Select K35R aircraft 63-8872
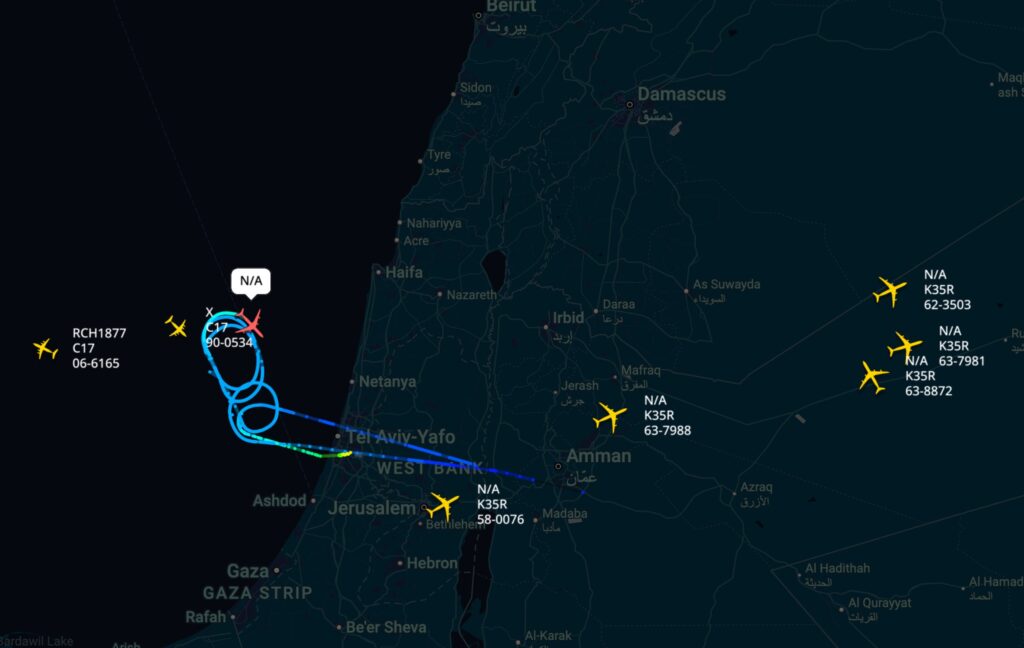The width and height of the screenshot is (1024, 648). (873, 377)
